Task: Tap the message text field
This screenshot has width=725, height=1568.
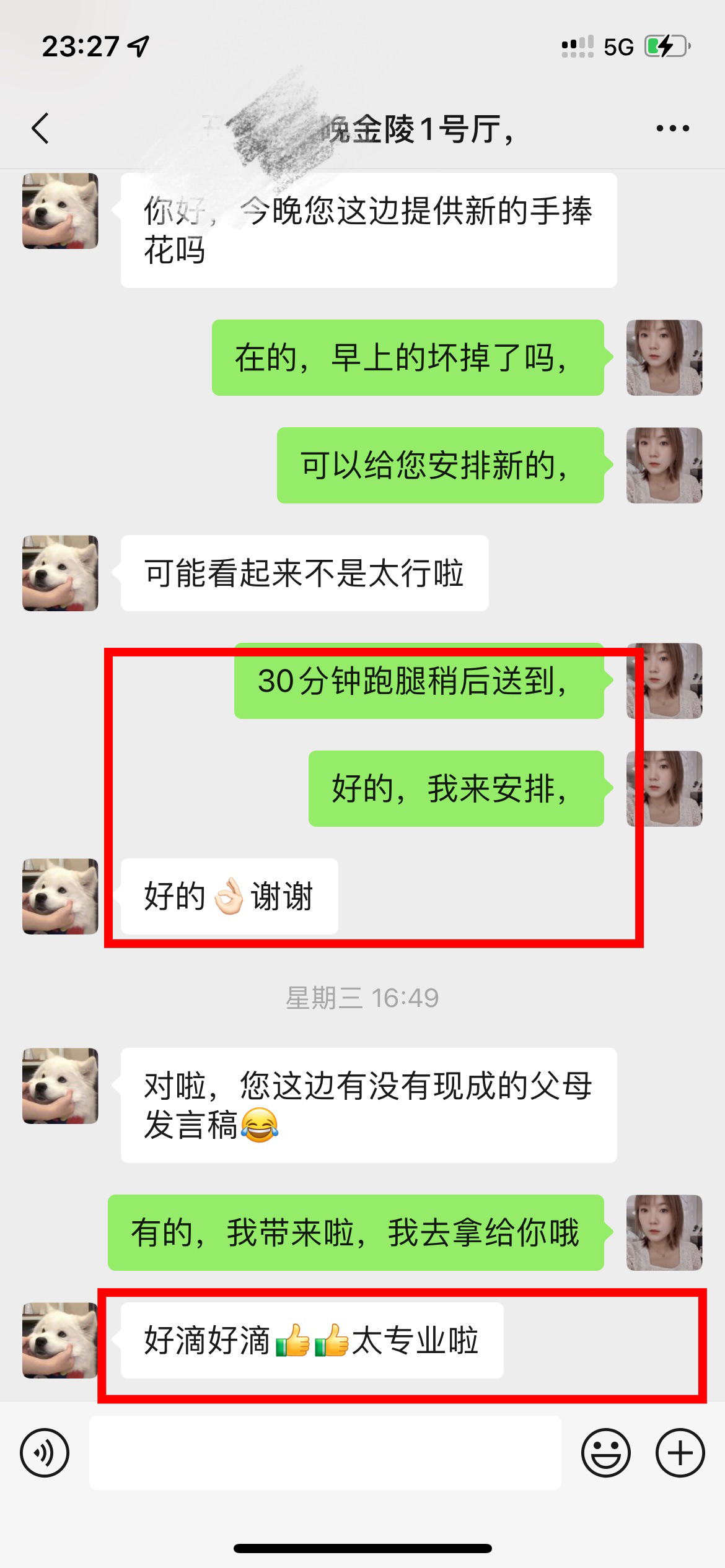Action: [325, 1452]
